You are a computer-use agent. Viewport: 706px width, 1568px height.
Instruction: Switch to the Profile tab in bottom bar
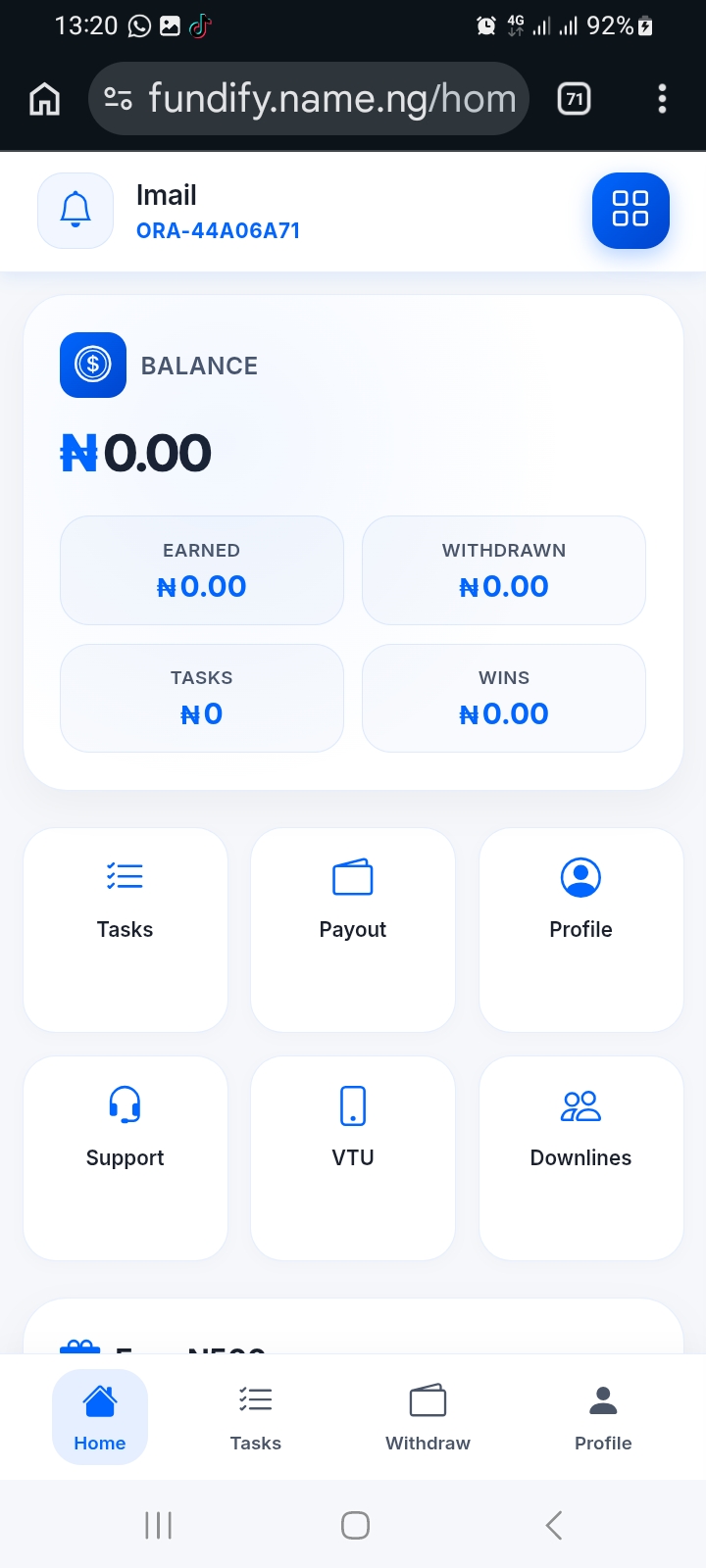tap(603, 1417)
